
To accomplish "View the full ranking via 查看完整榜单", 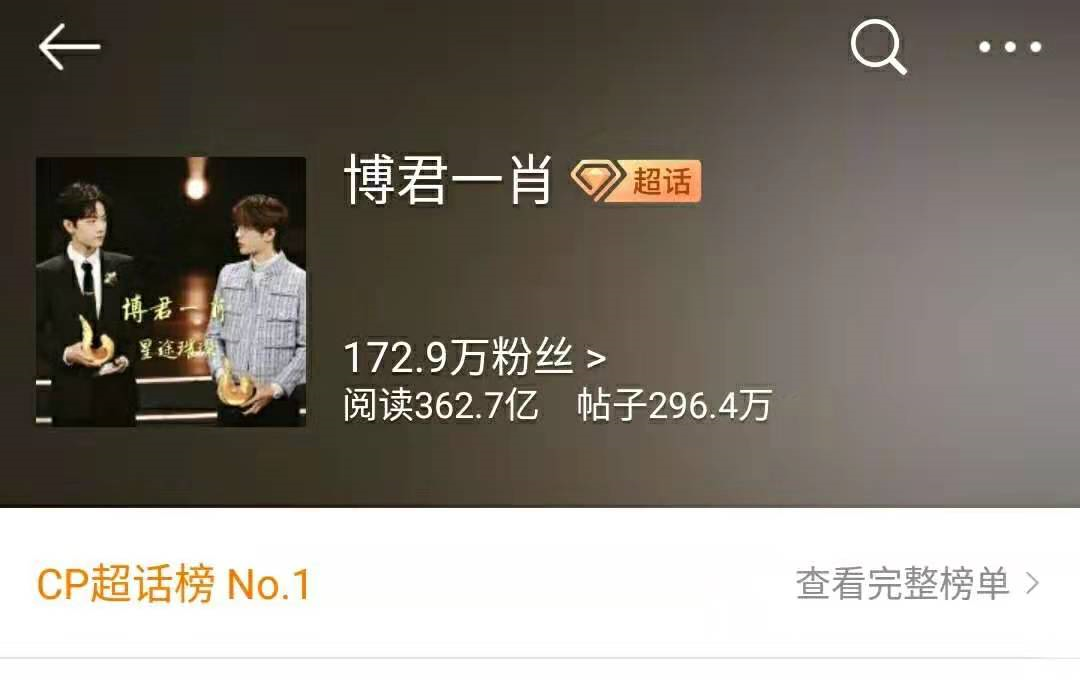I will 917,584.
